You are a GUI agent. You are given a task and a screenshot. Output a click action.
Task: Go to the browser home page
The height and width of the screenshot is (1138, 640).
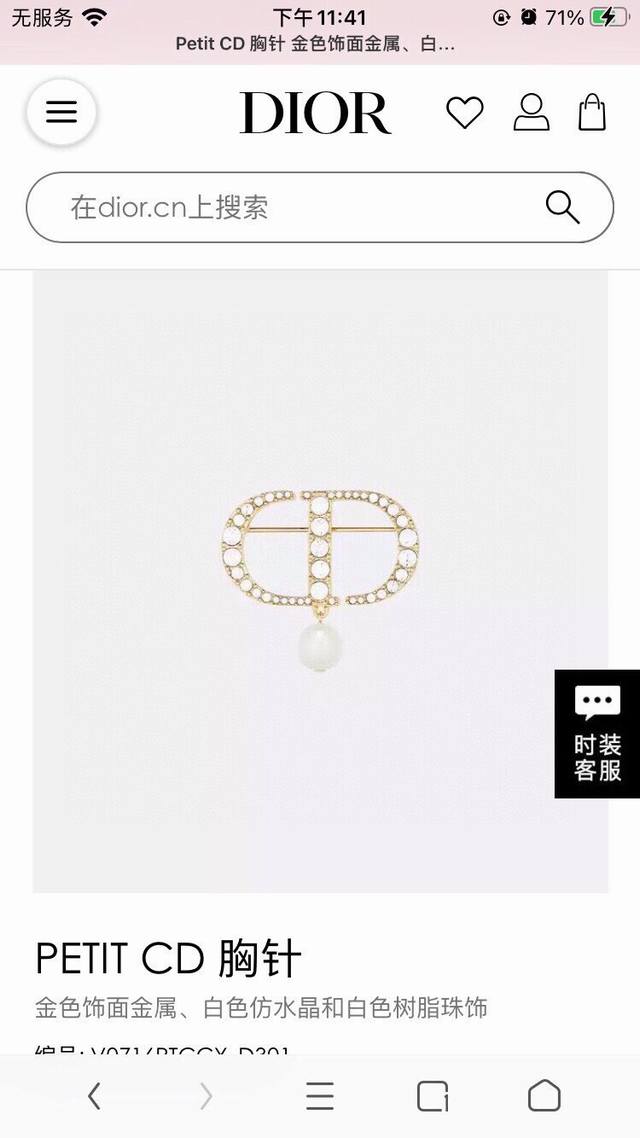[544, 1096]
